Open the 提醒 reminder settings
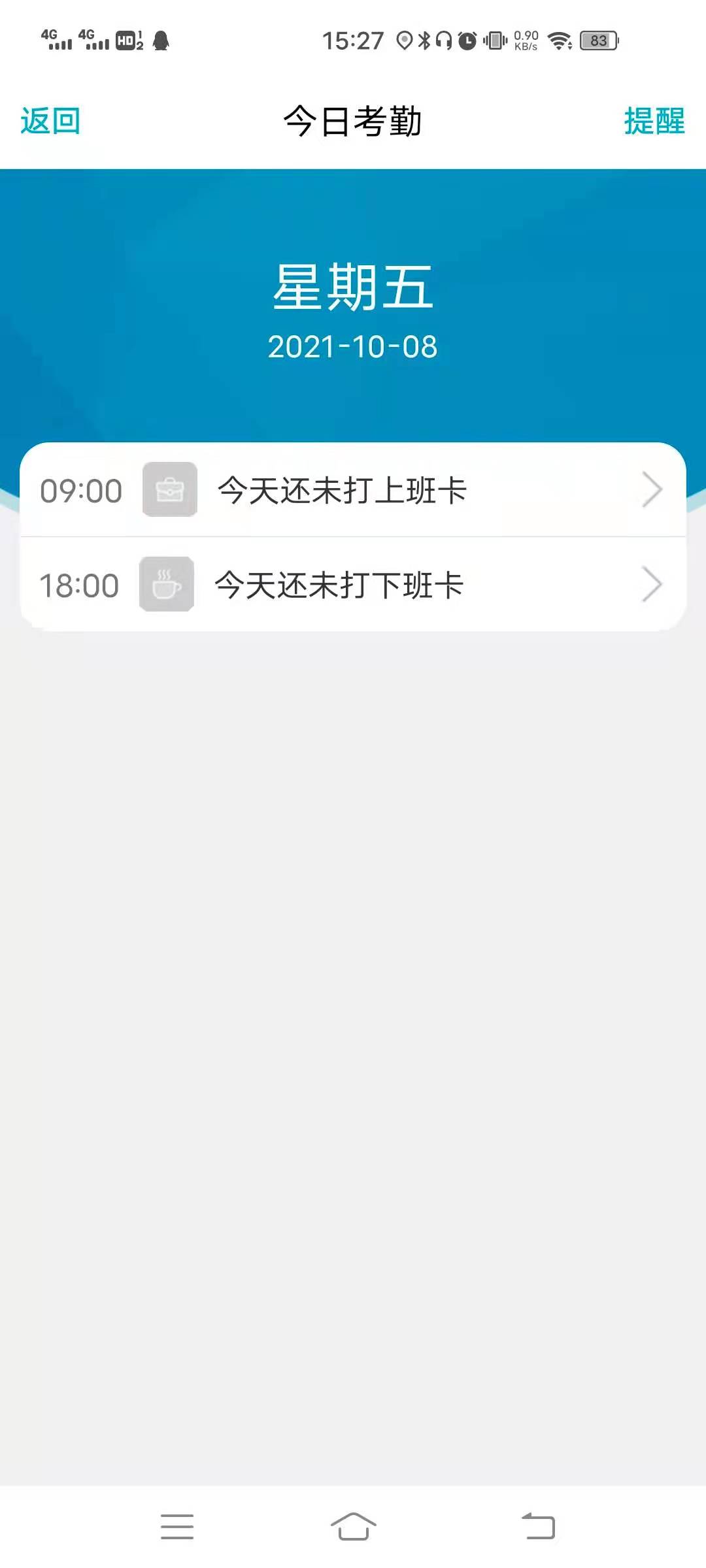Viewport: 706px width, 1568px height. click(654, 122)
